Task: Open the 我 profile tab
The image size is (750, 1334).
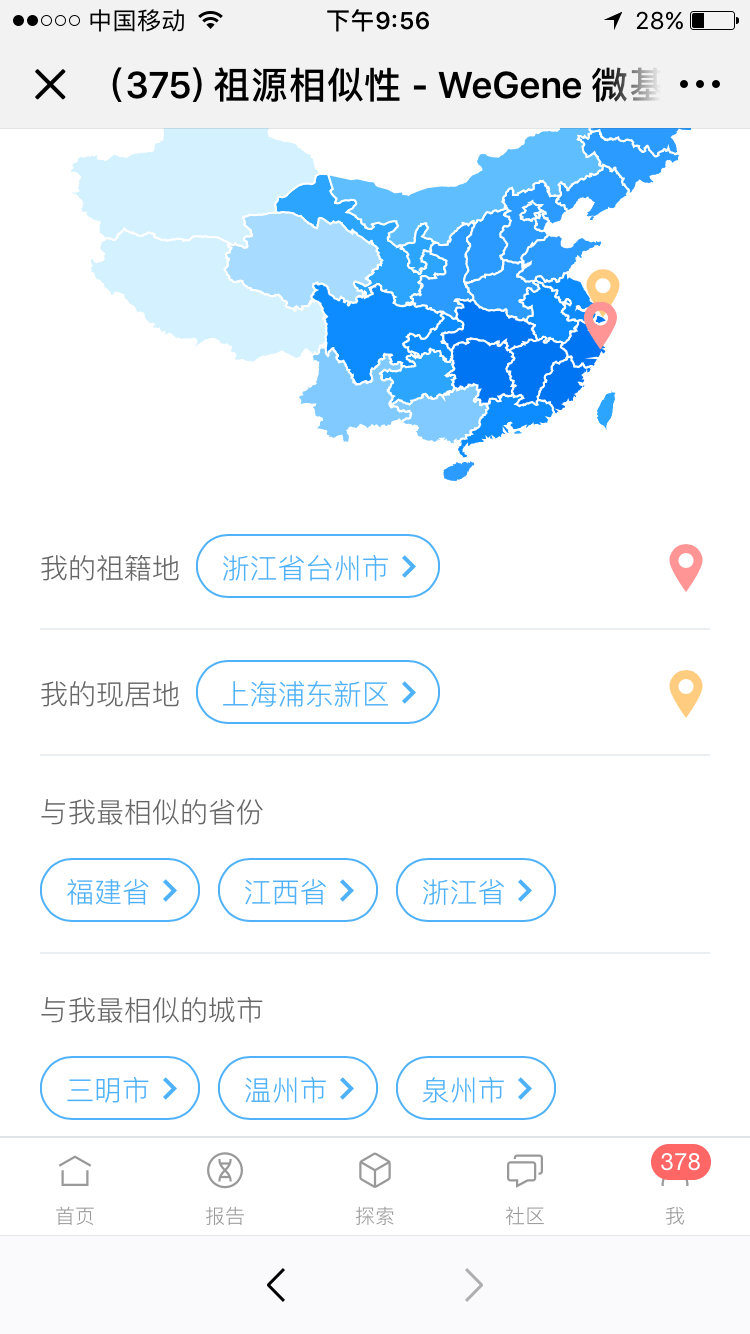Action: [x=676, y=1187]
